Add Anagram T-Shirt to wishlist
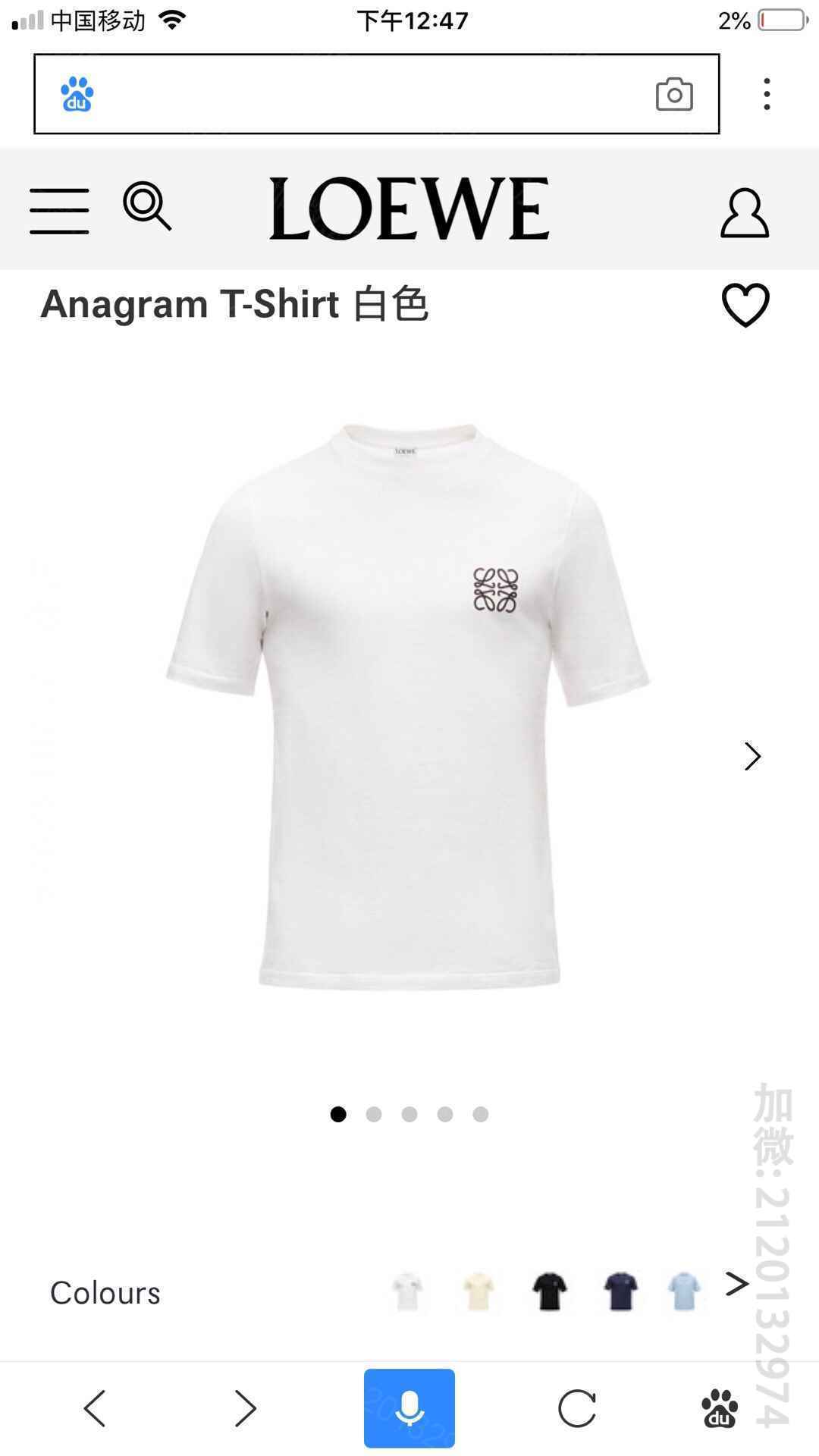This screenshot has height=1456, width=819. click(x=745, y=305)
